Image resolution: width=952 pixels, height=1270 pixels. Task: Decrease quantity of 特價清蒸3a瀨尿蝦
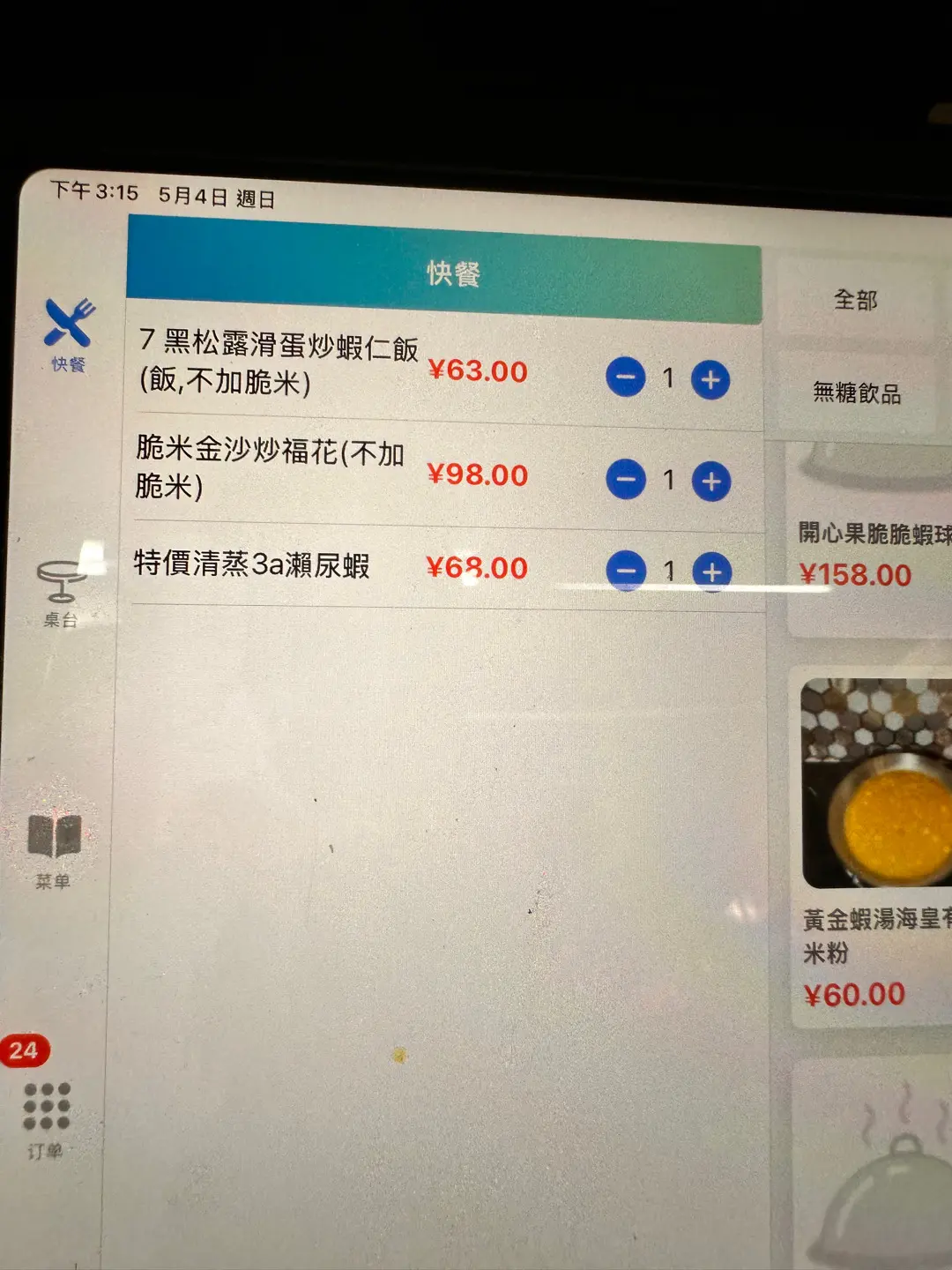coord(626,571)
